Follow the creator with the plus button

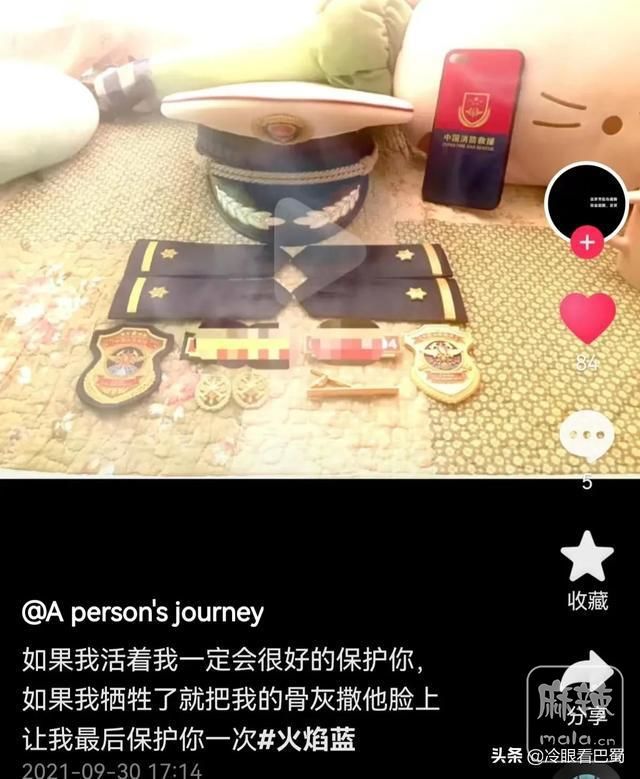586,243
